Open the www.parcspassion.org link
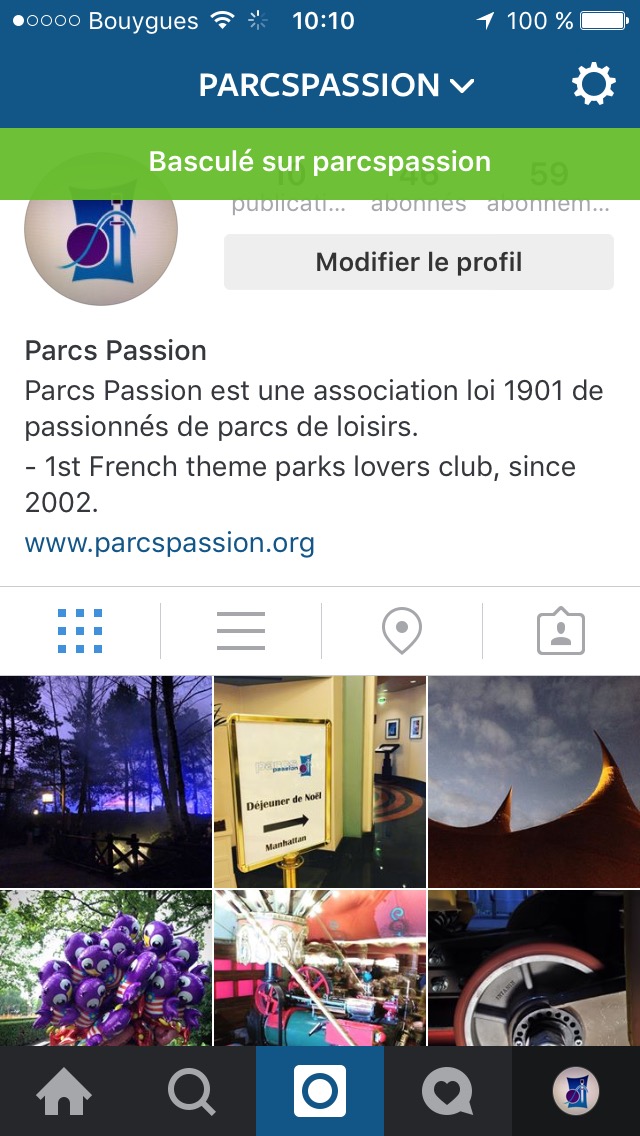640x1136 pixels. point(170,542)
